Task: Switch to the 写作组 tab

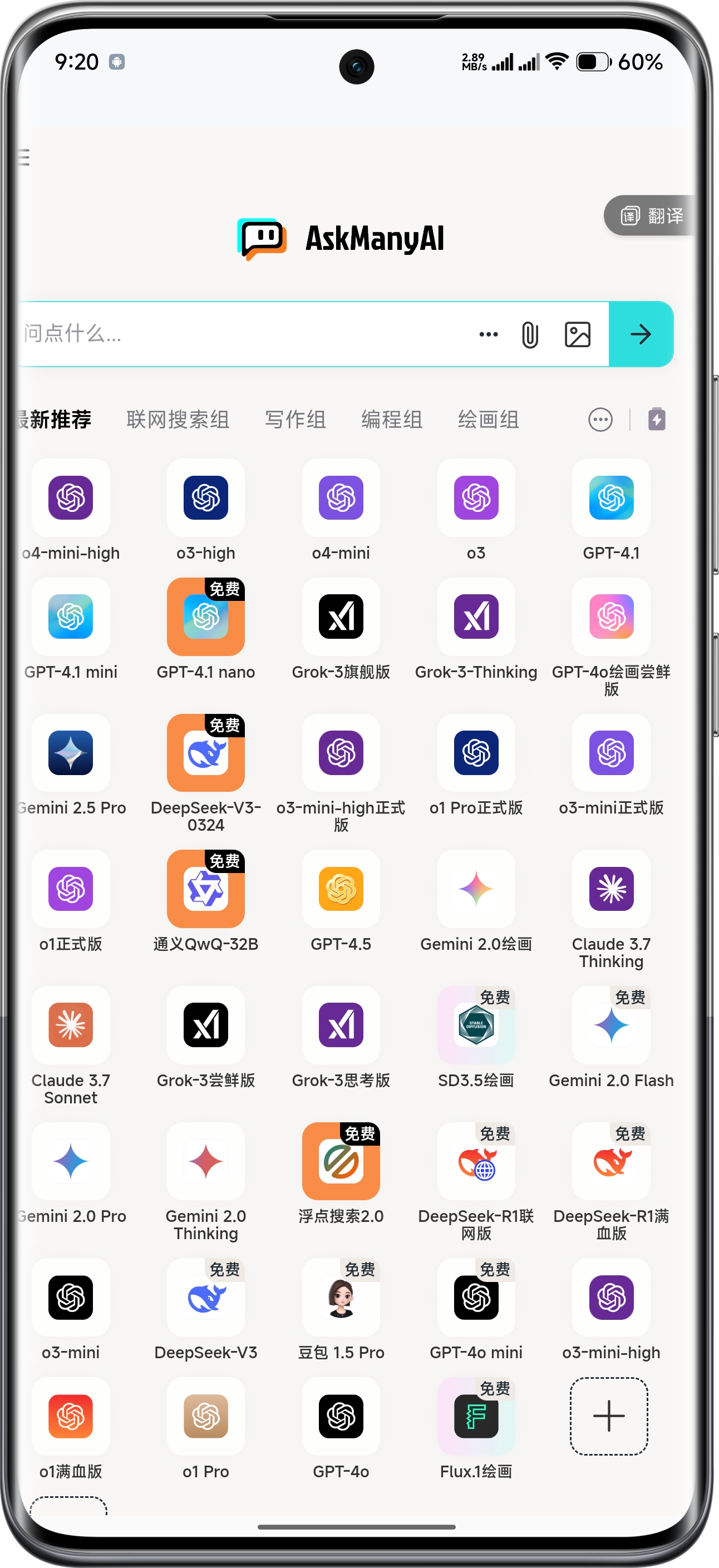Action: point(296,420)
